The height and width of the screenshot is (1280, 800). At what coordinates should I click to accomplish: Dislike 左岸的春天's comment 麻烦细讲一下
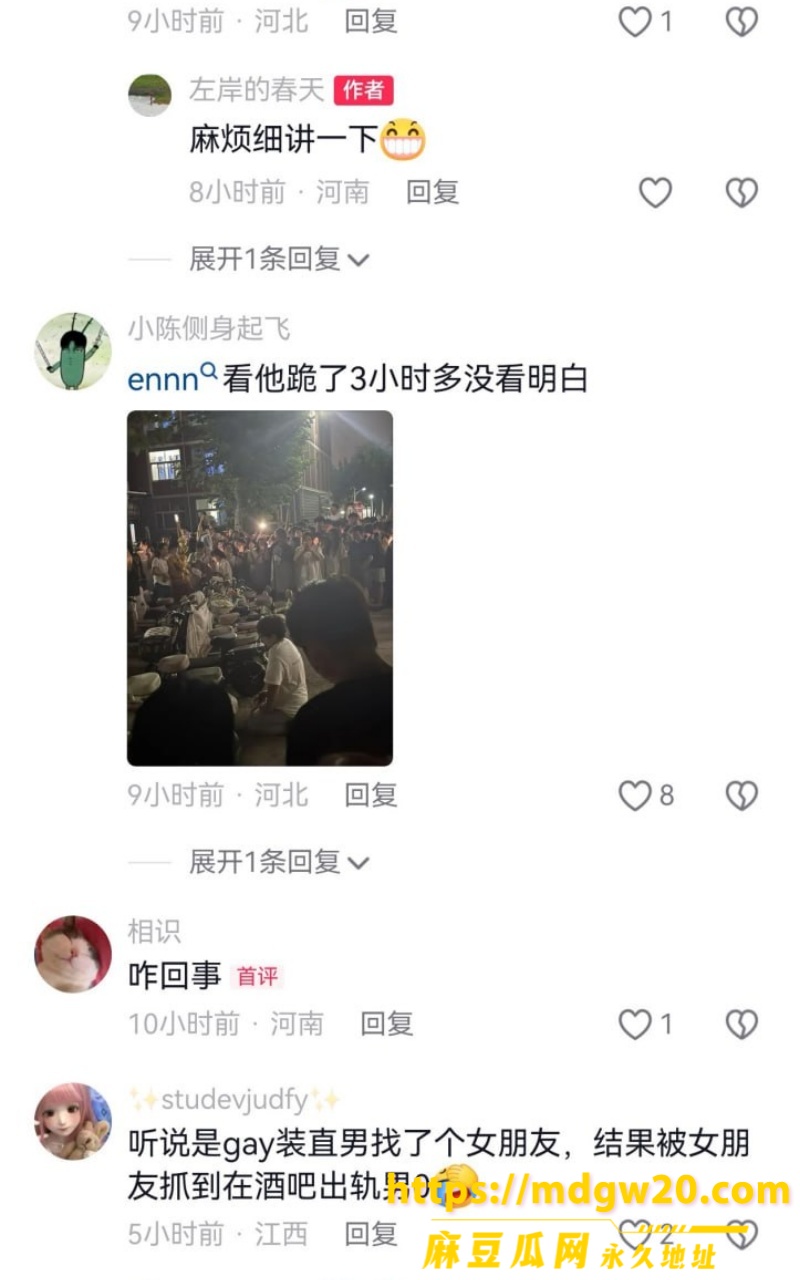point(741,192)
